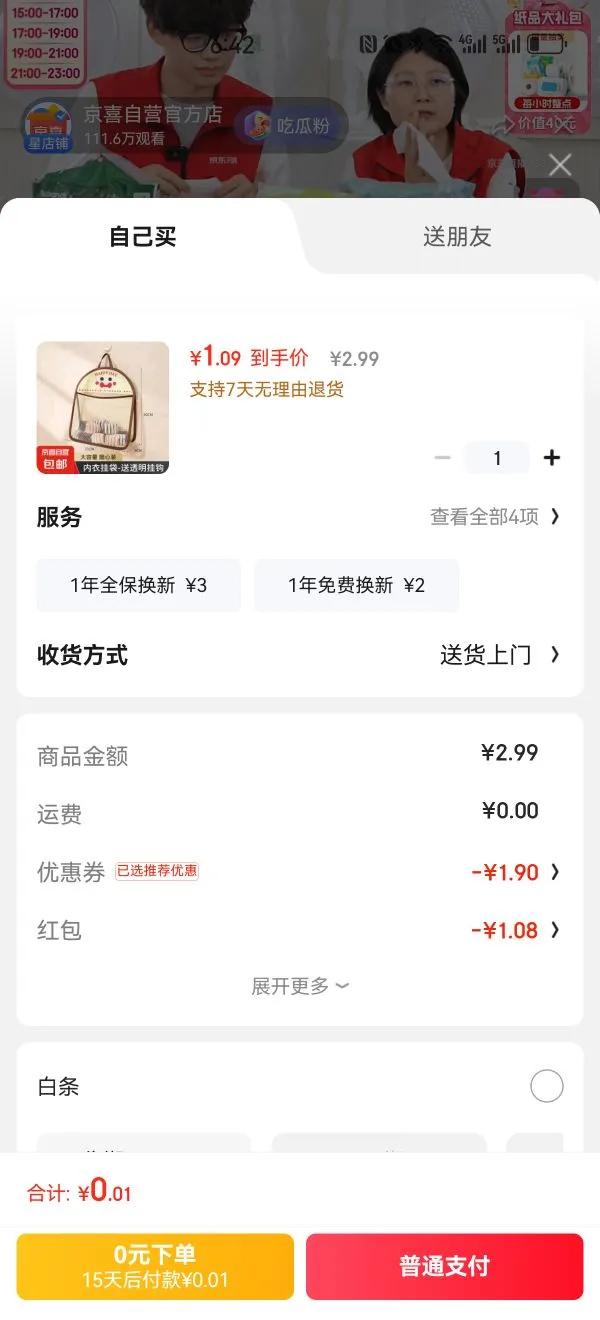
Task: Add the 1年全保换新 ¥3 service
Action: pos(139,585)
